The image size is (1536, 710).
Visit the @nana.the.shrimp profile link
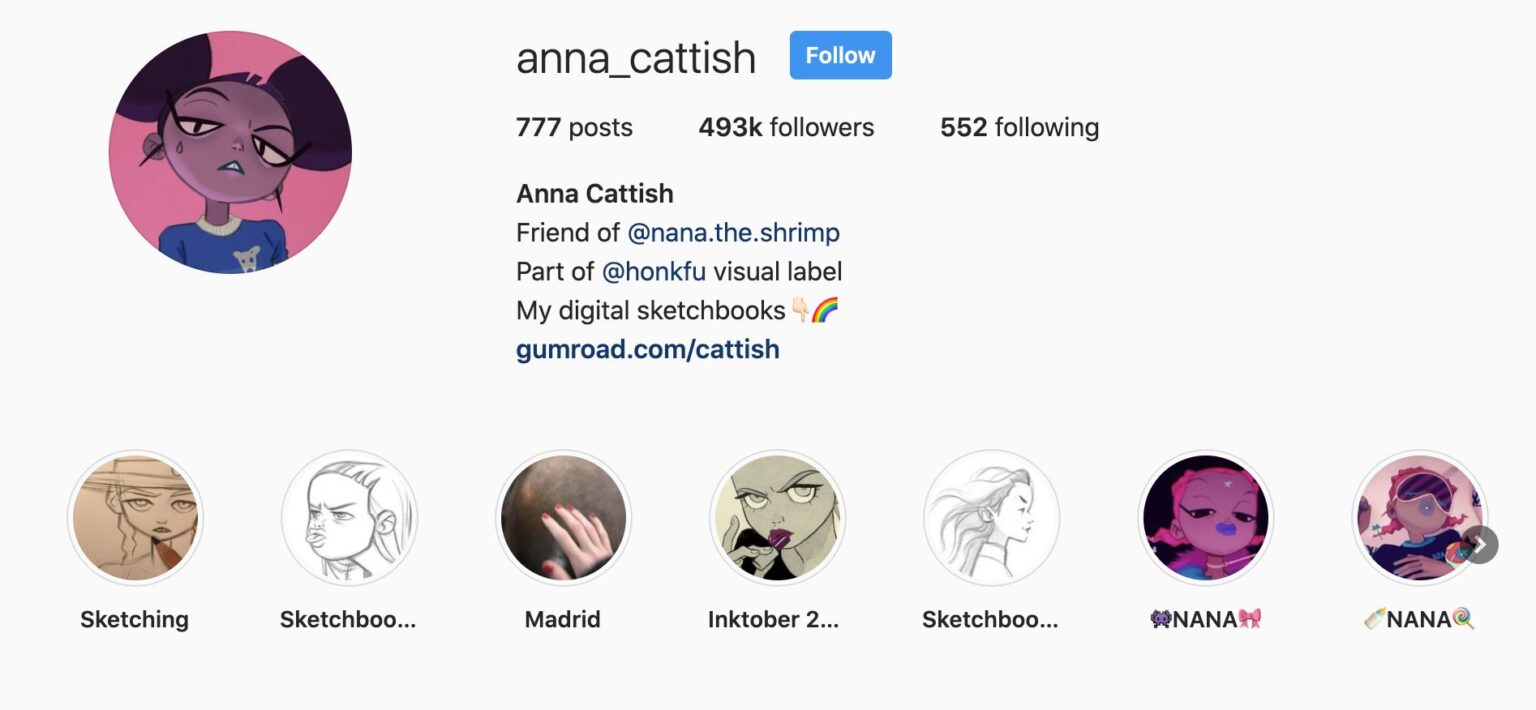pos(733,233)
